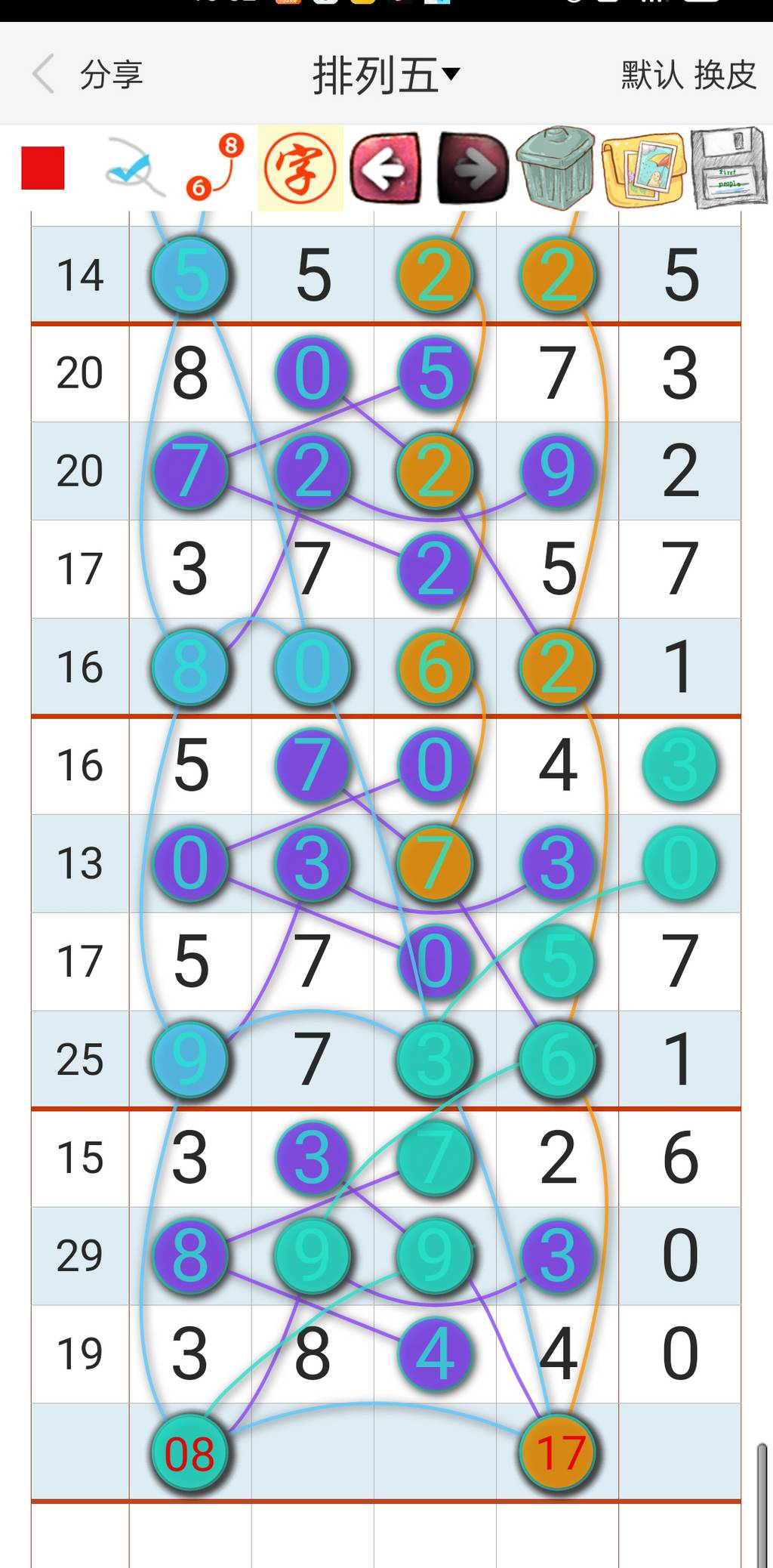Pick the red color swatch
This screenshot has height=1568, width=773.
coord(43,168)
